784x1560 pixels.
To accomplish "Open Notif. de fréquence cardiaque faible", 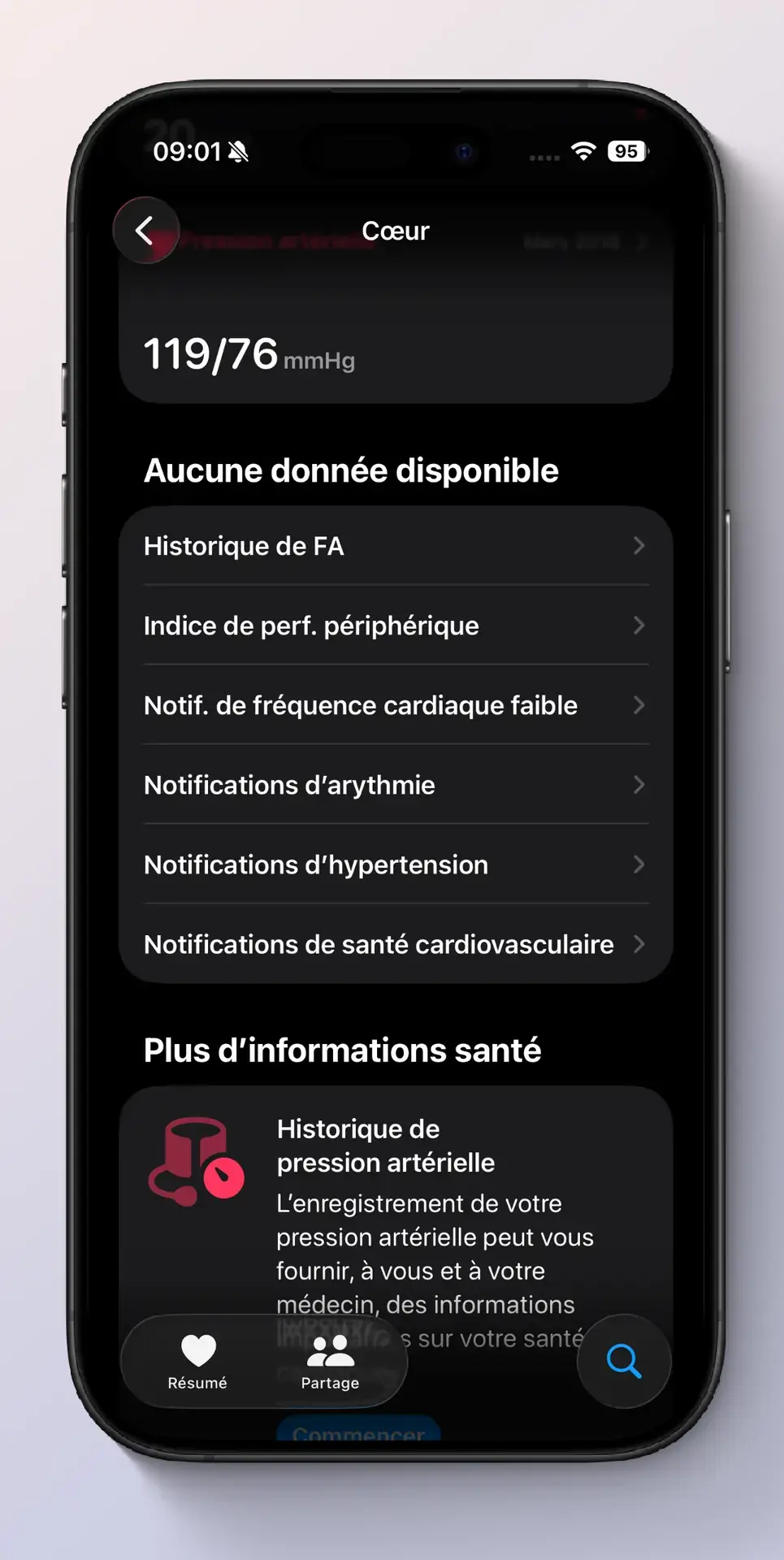I will 394,705.
